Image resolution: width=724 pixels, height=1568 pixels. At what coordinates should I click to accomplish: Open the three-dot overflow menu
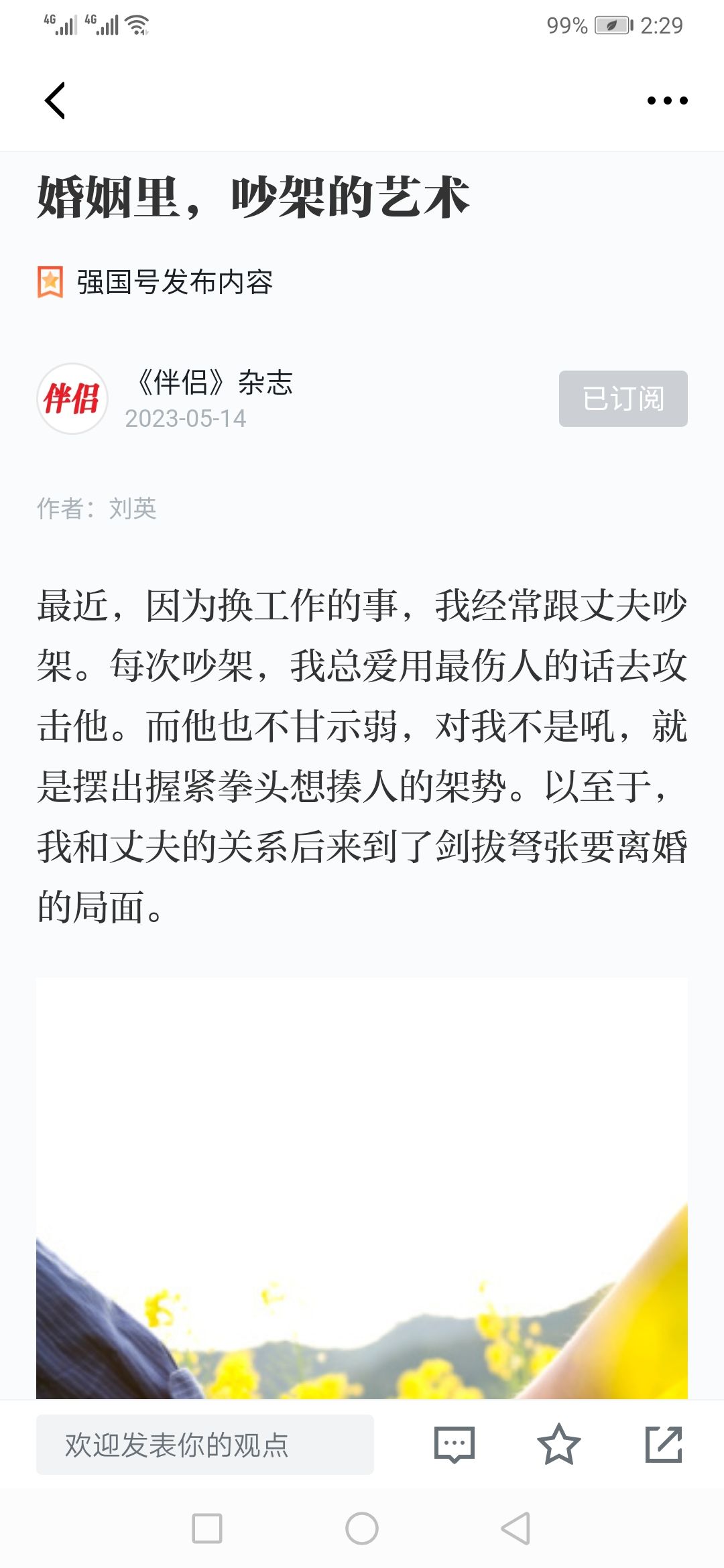click(667, 101)
